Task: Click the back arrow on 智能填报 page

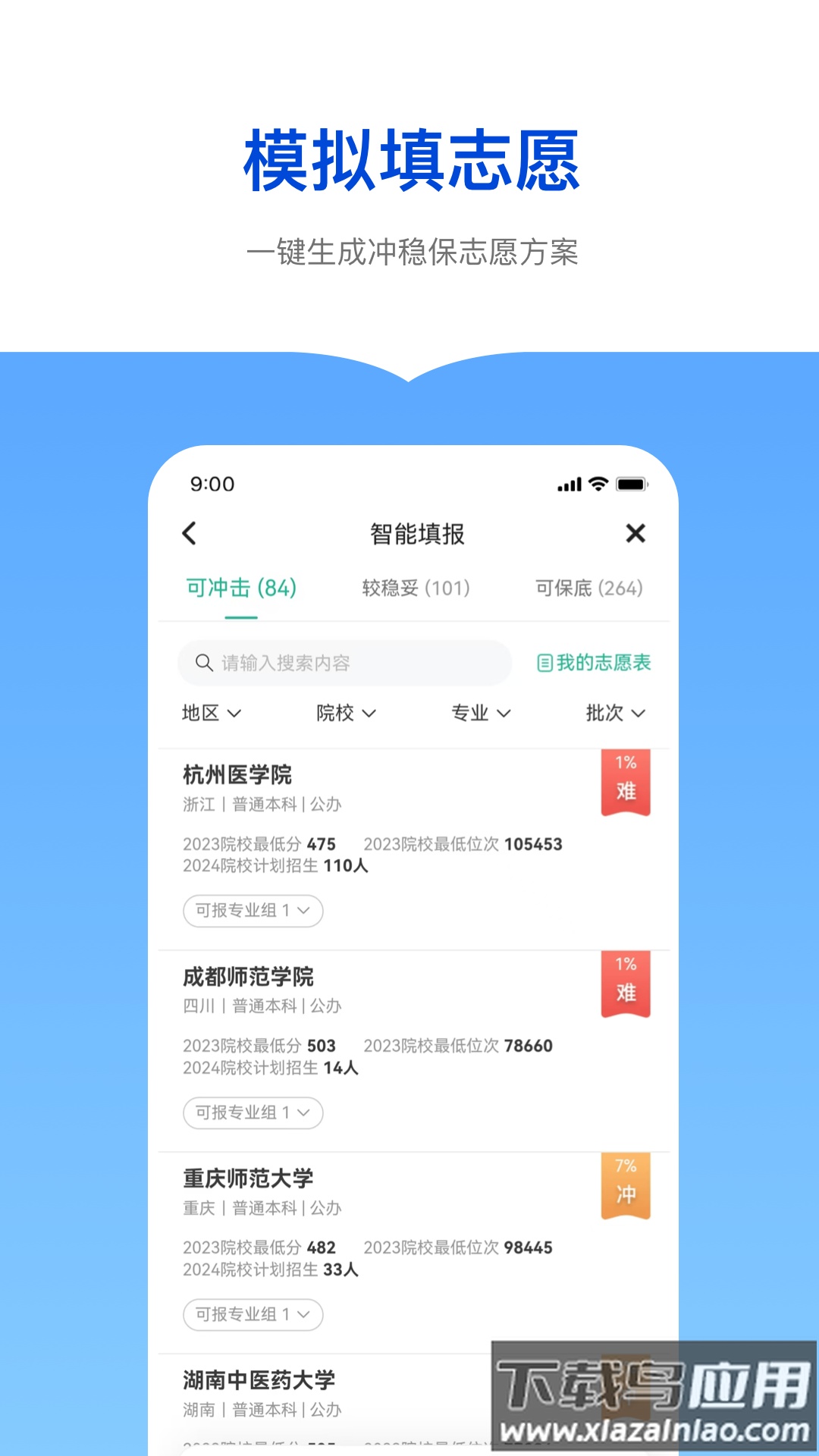Action: coord(189,534)
